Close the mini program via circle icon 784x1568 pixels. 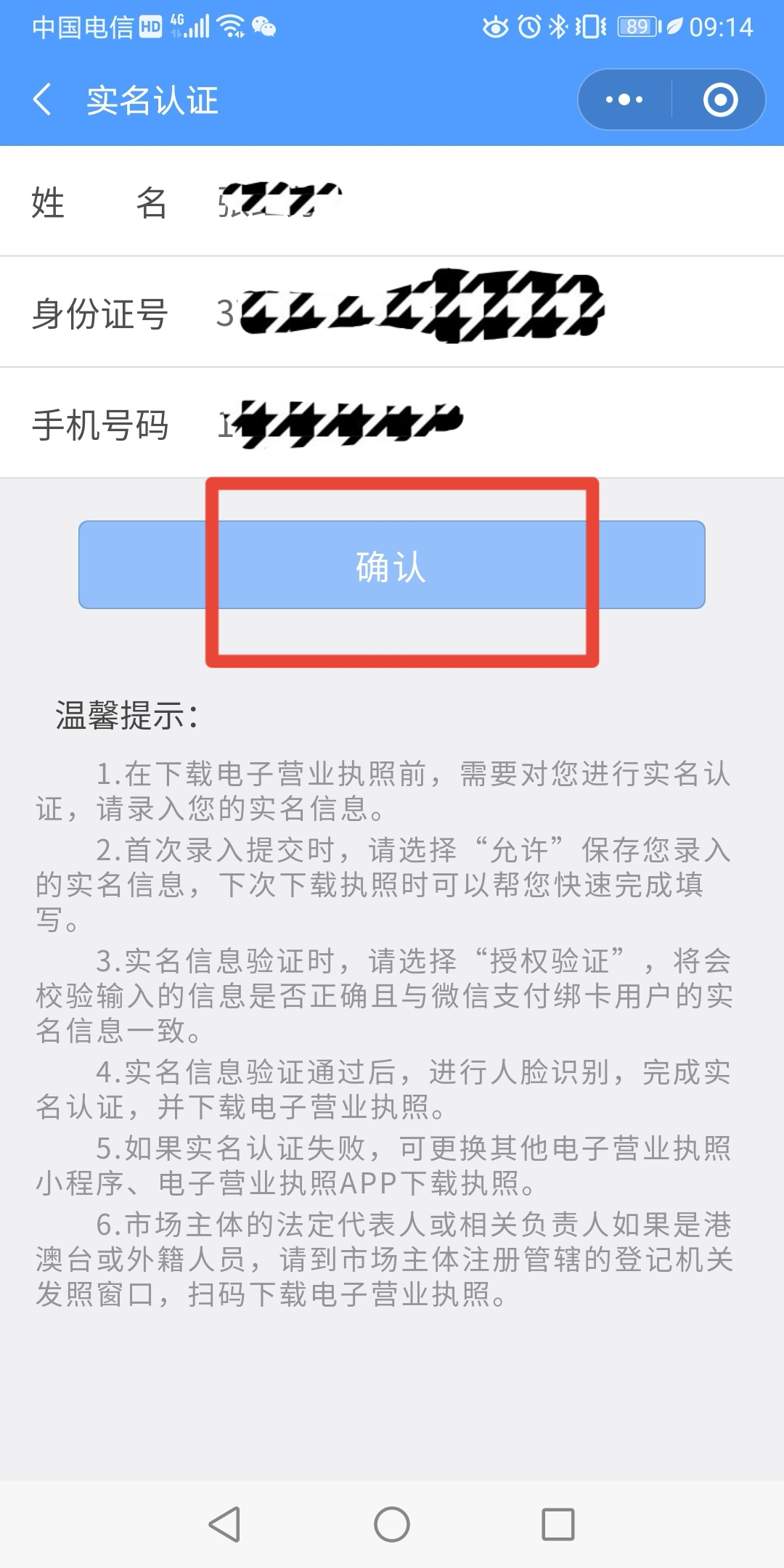[720, 99]
